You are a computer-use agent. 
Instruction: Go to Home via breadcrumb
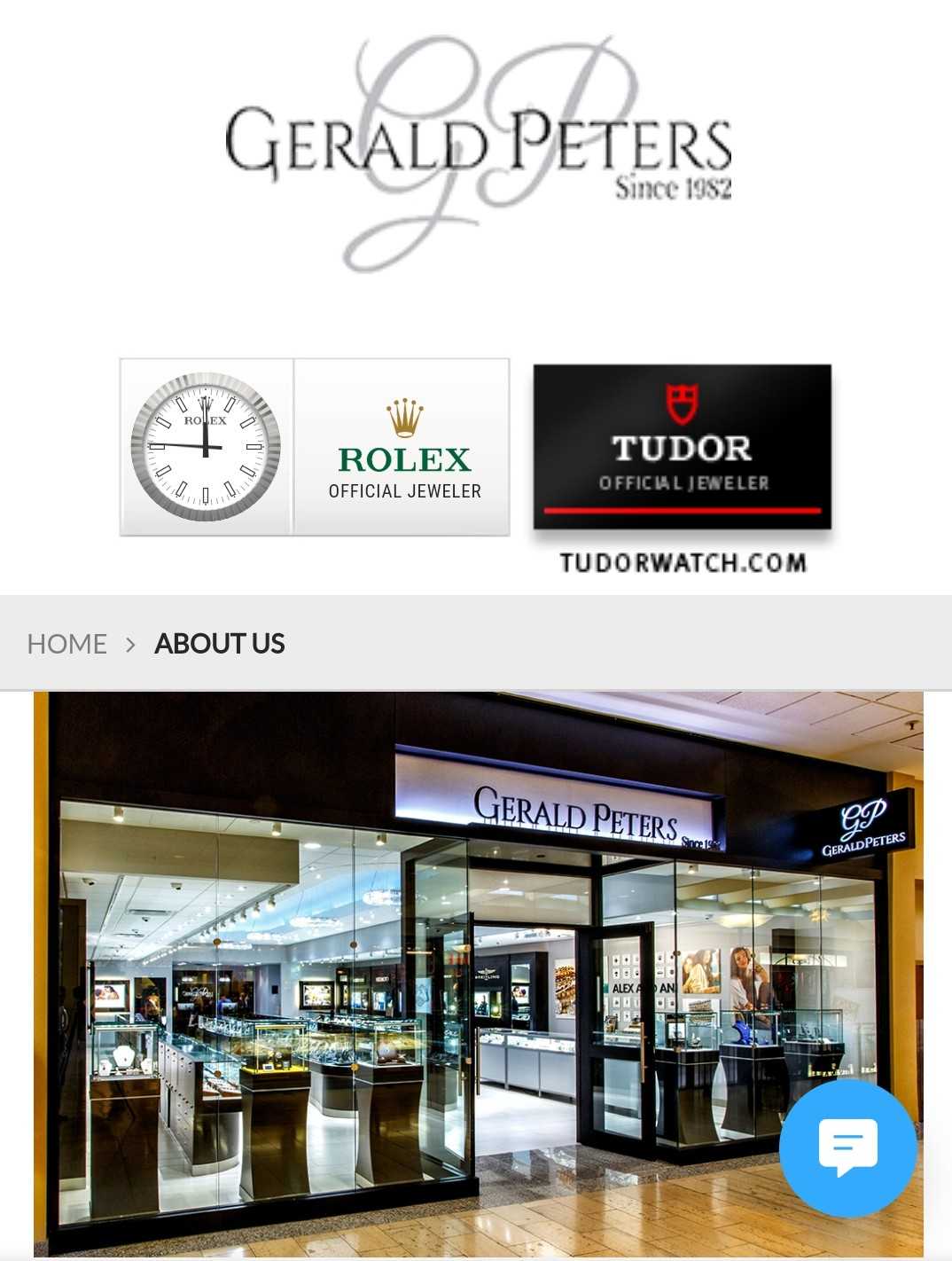67,644
